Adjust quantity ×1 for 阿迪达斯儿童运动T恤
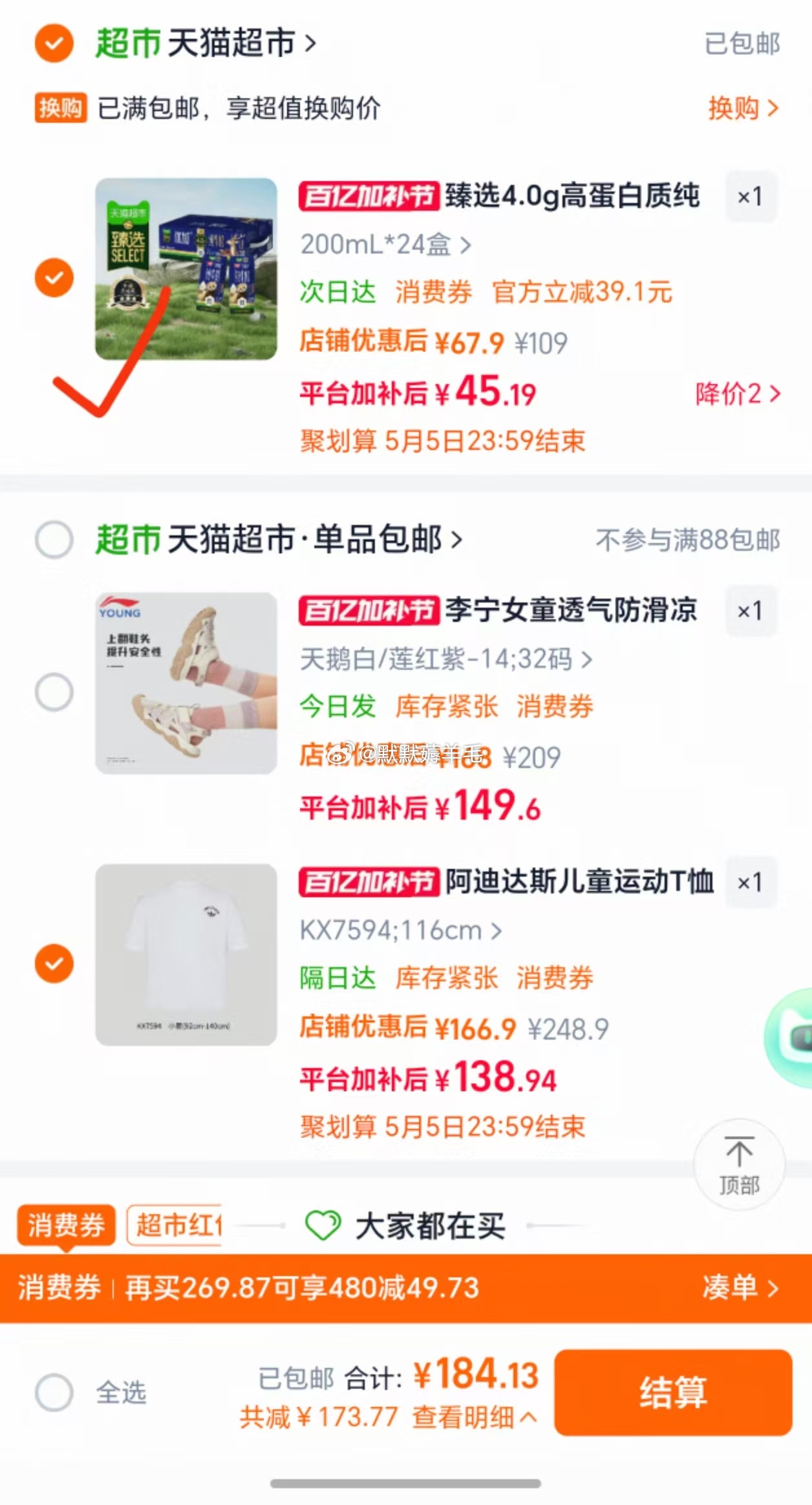Screen dimensions: 812x1505 [750, 882]
